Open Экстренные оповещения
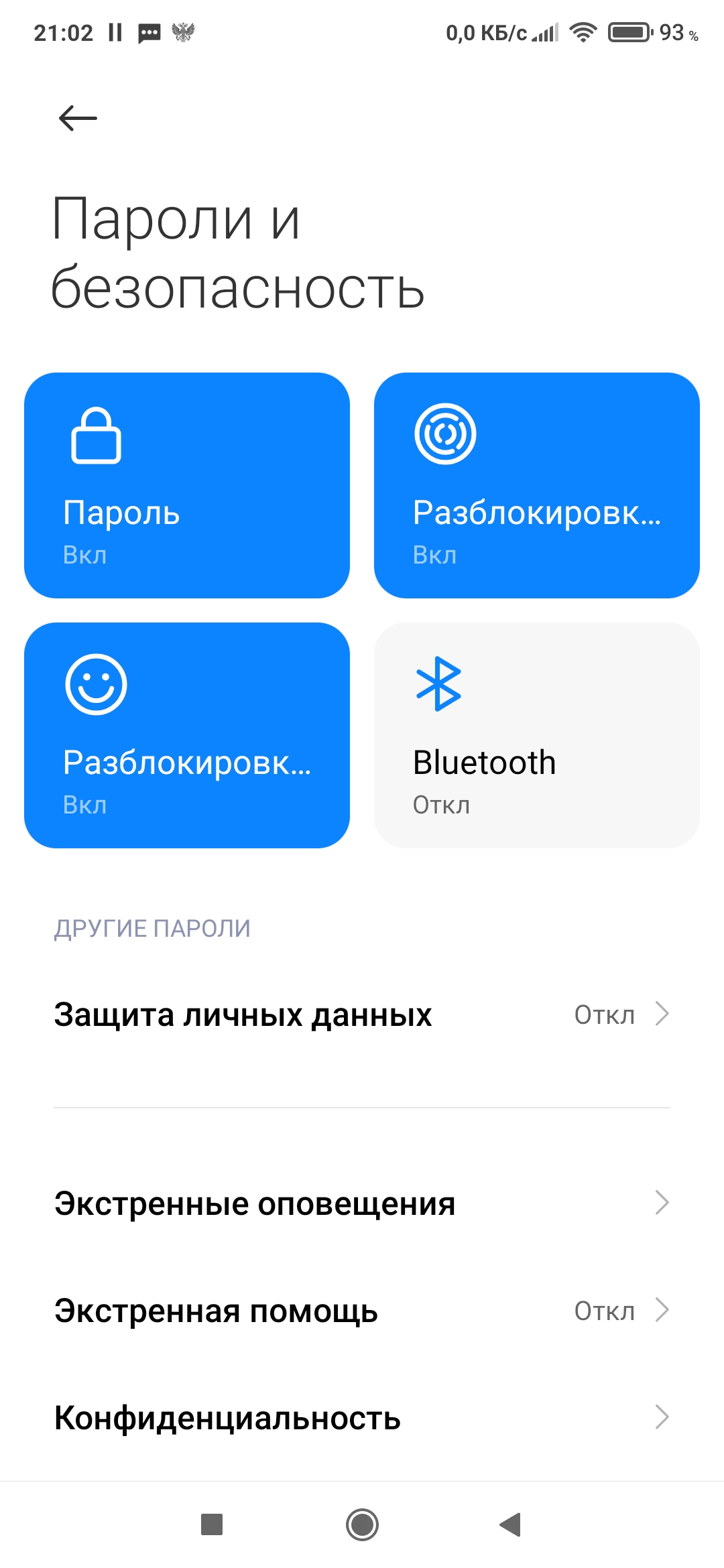Image resolution: width=724 pixels, height=1568 pixels. click(x=362, y=1203)
